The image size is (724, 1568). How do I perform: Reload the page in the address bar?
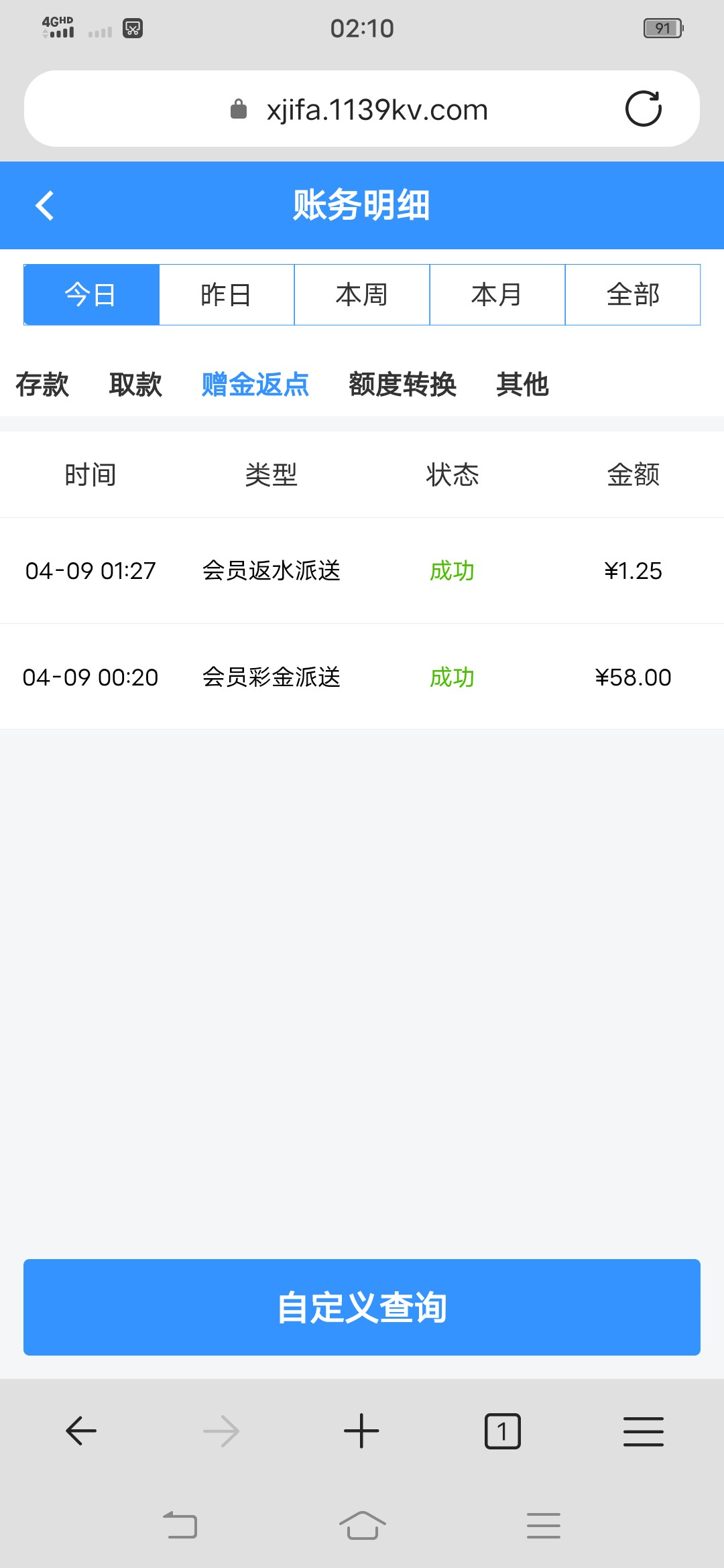click(x=643, y=109)
